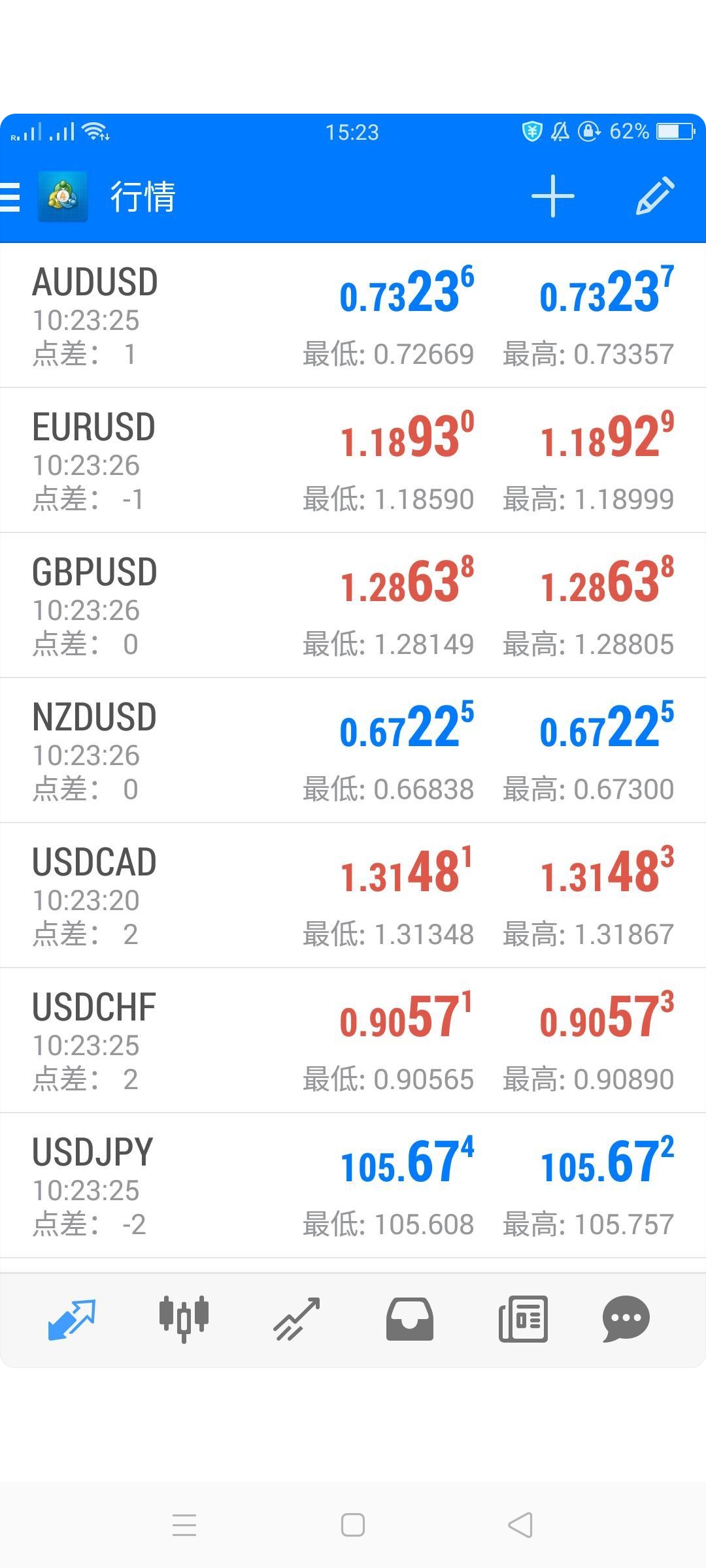The width and height of the screenshot is (706, 1568).
Task: Open the USDJPY quote row
Action: 353,1186
